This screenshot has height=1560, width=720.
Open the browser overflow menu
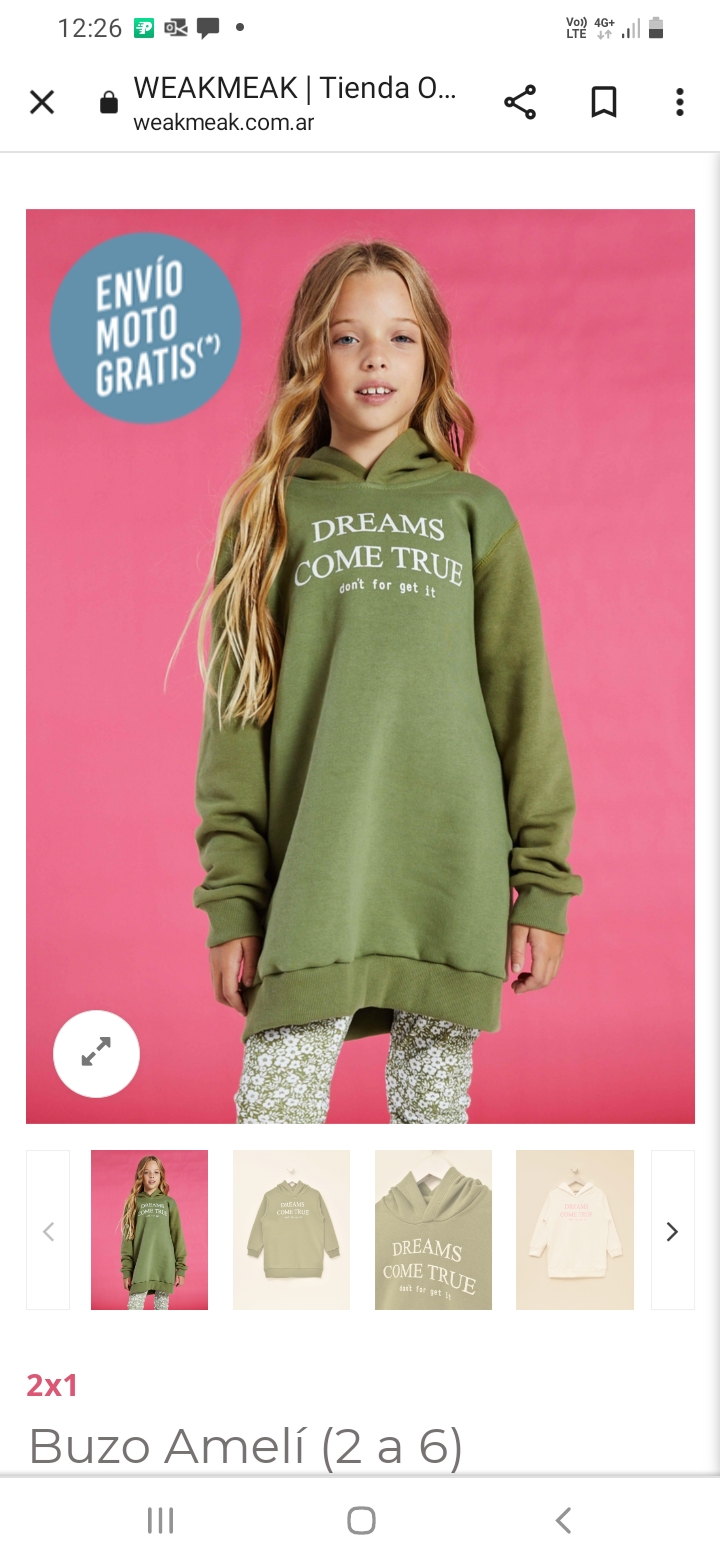(x=679, y=102)
